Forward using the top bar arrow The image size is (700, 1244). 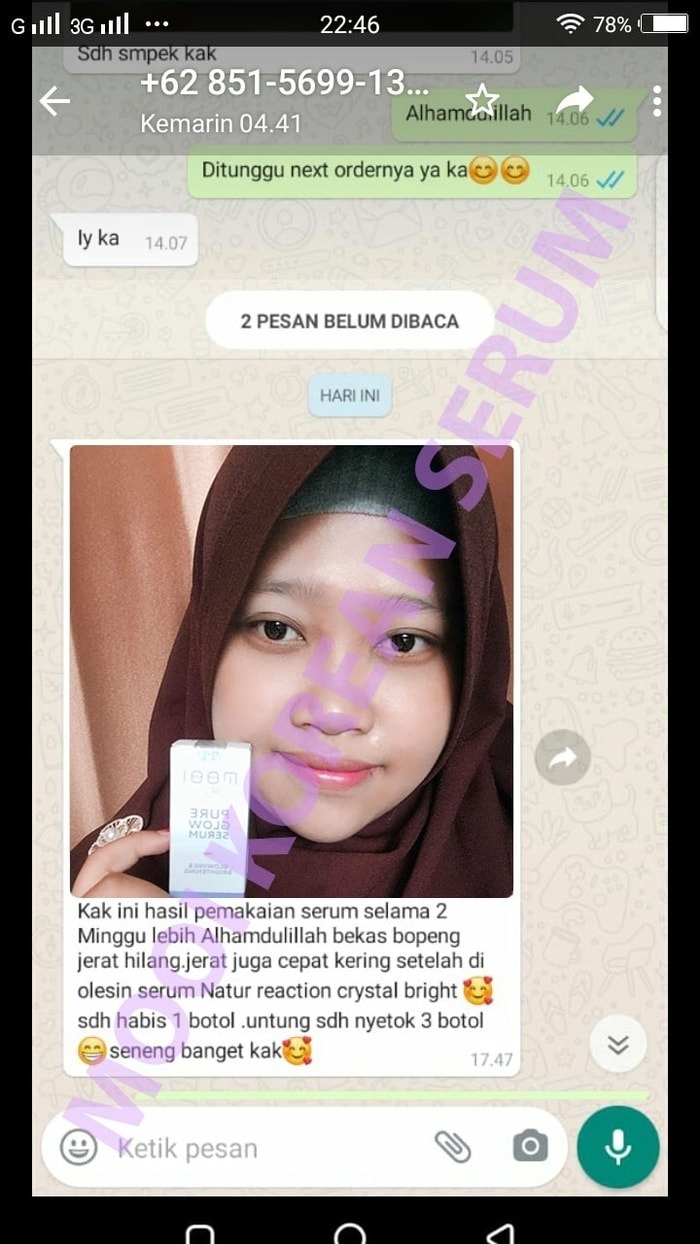pyautogui.click(x=574, y=100)
